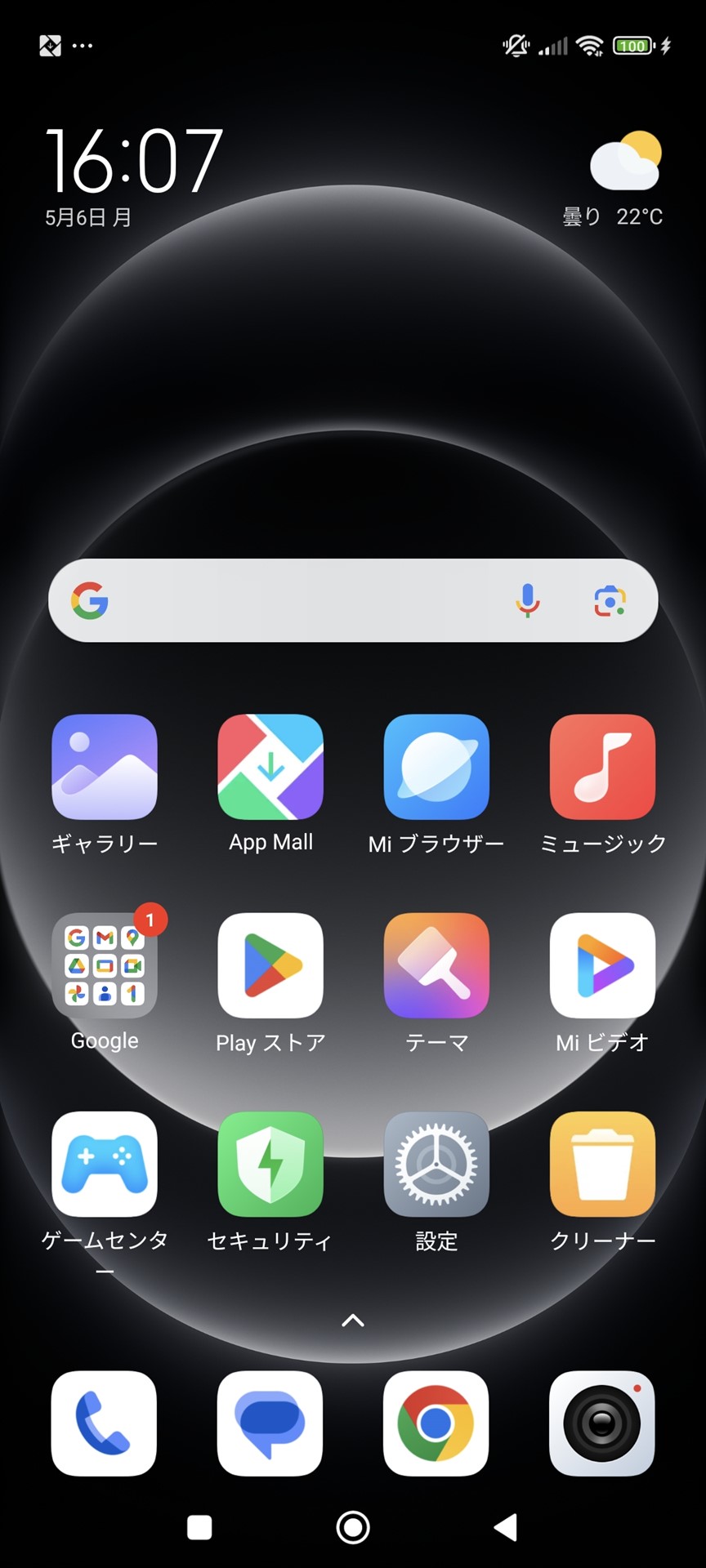
Task: Open the テーマ themes app
Action: pos(436,966)
